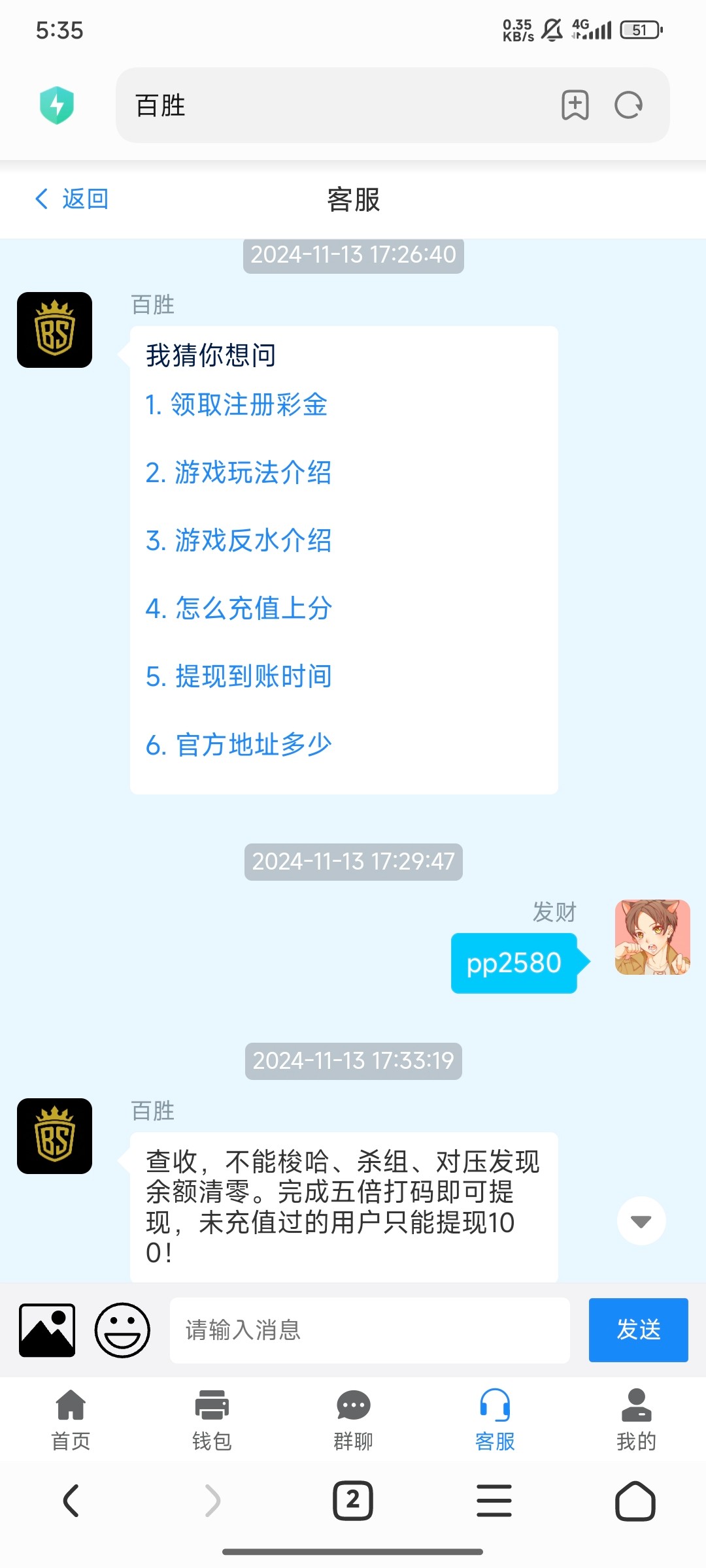Select 1. 领取注册彩金
The height and width of the screenshot is (1568, 706).
(236, 404)
